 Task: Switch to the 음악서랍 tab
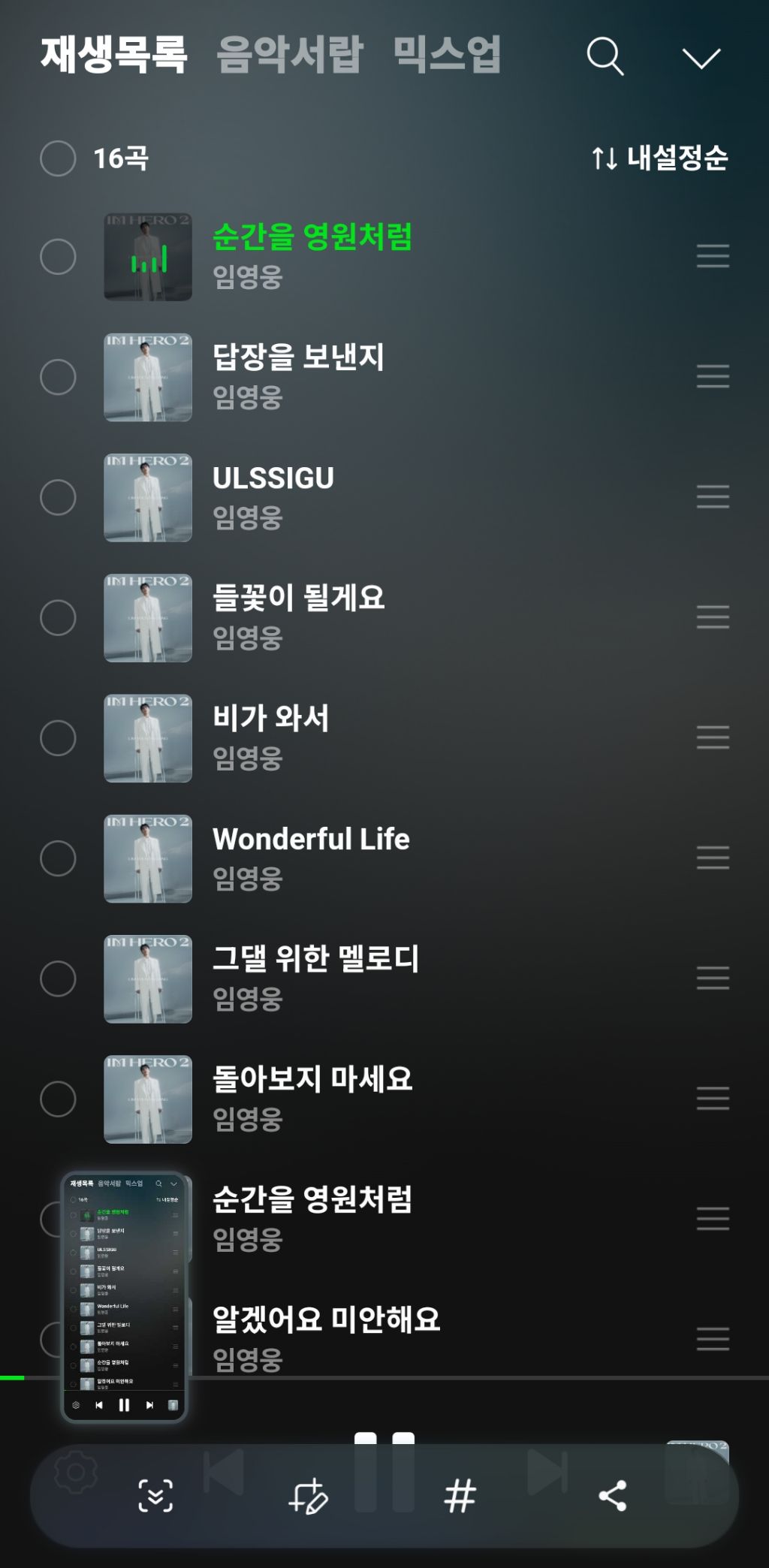click(290, 55)
